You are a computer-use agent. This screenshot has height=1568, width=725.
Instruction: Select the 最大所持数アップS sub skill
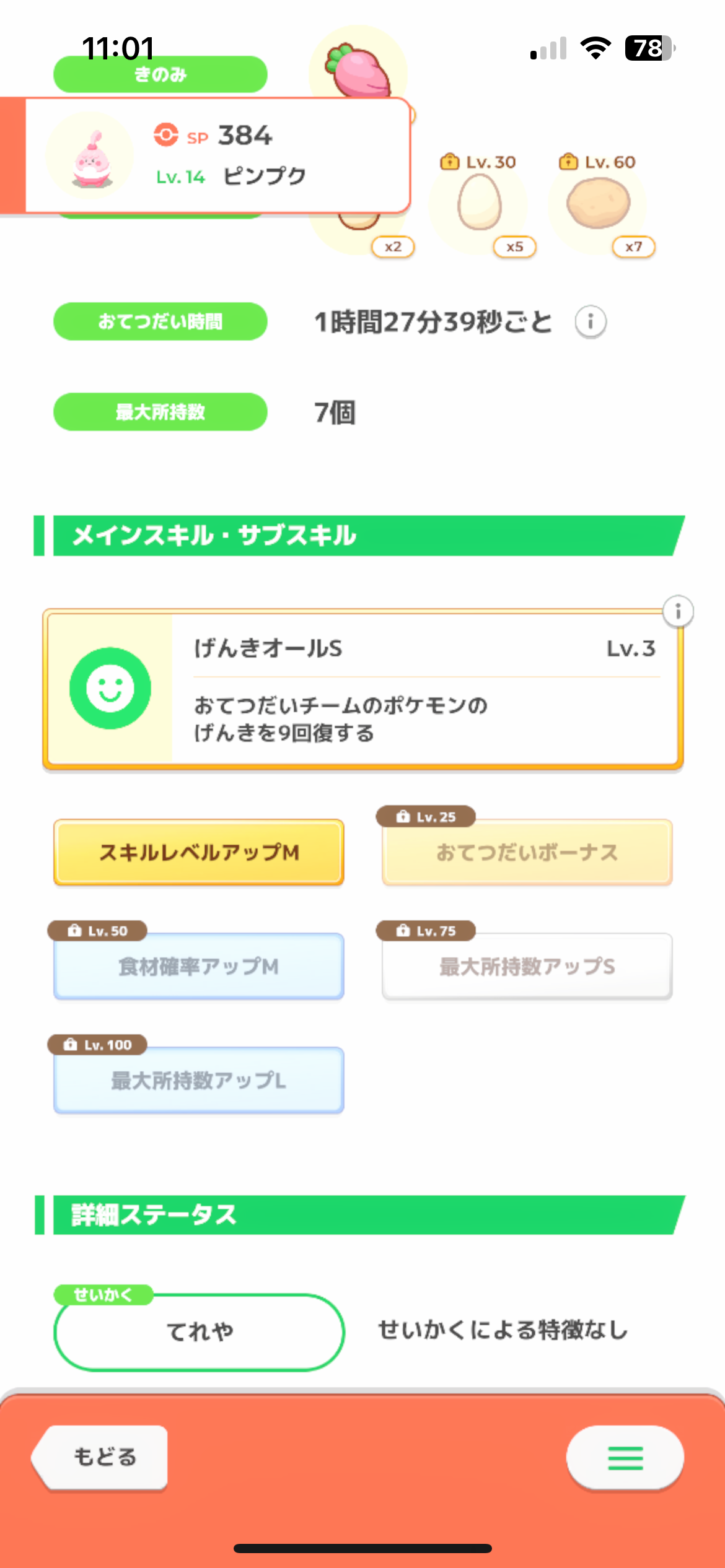tap(527, 966)
